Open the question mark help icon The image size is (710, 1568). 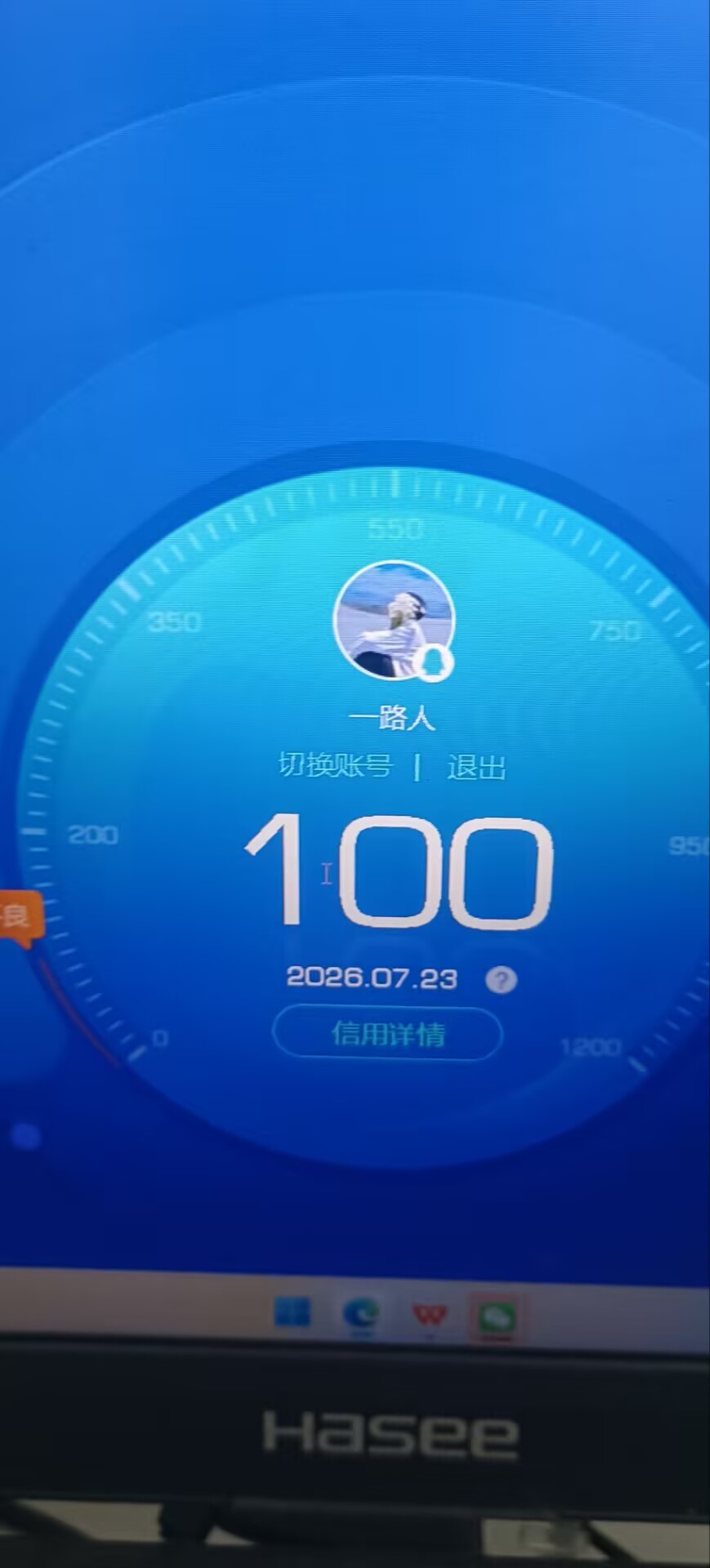click(501, 979)
